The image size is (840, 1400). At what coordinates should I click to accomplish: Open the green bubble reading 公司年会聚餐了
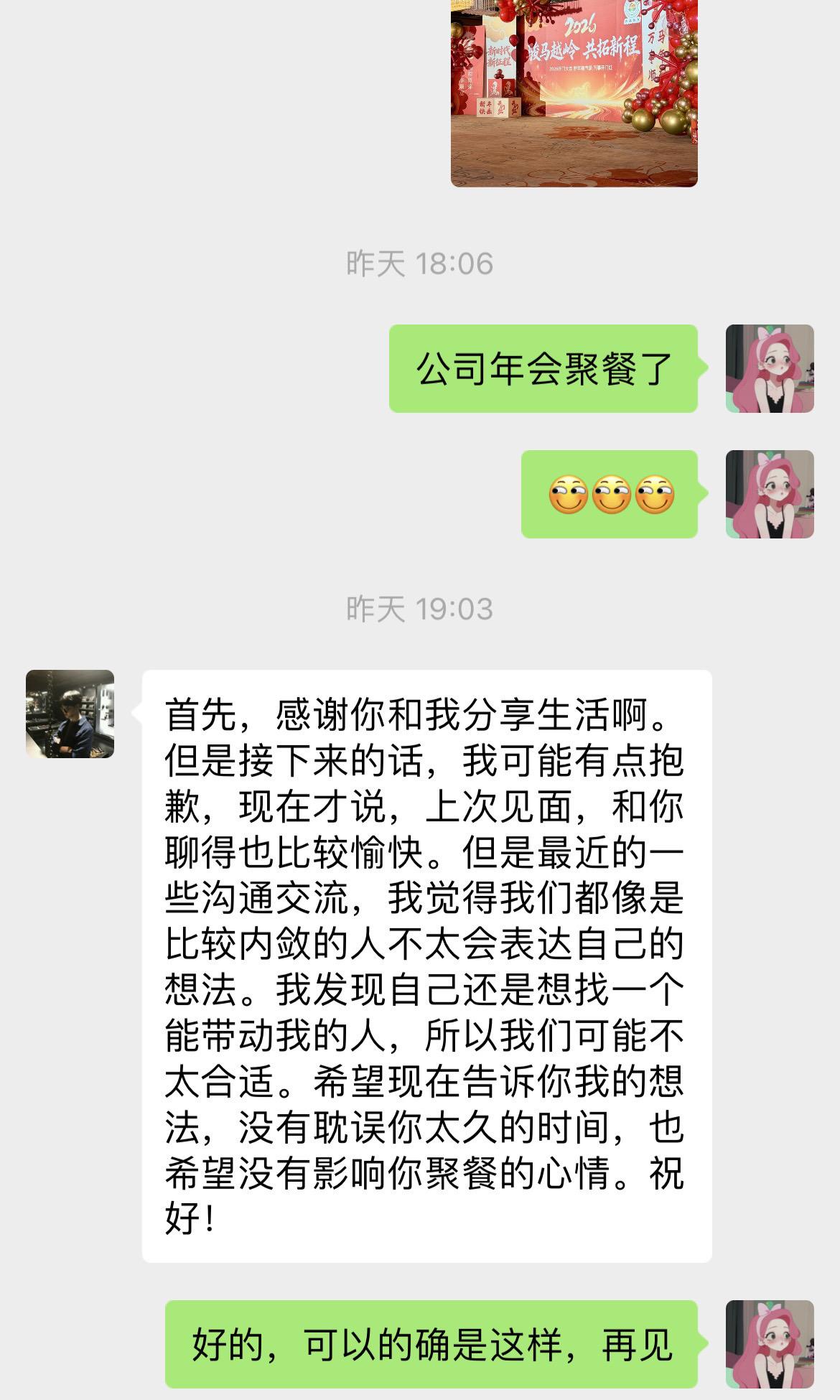pos(546,370)
